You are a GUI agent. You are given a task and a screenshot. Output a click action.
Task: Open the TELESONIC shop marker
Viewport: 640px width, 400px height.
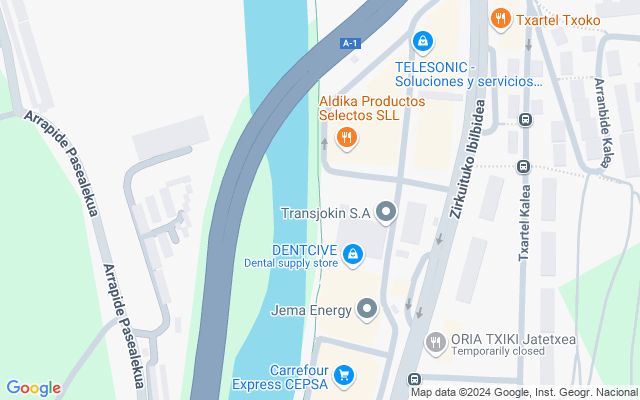point(423,41)
